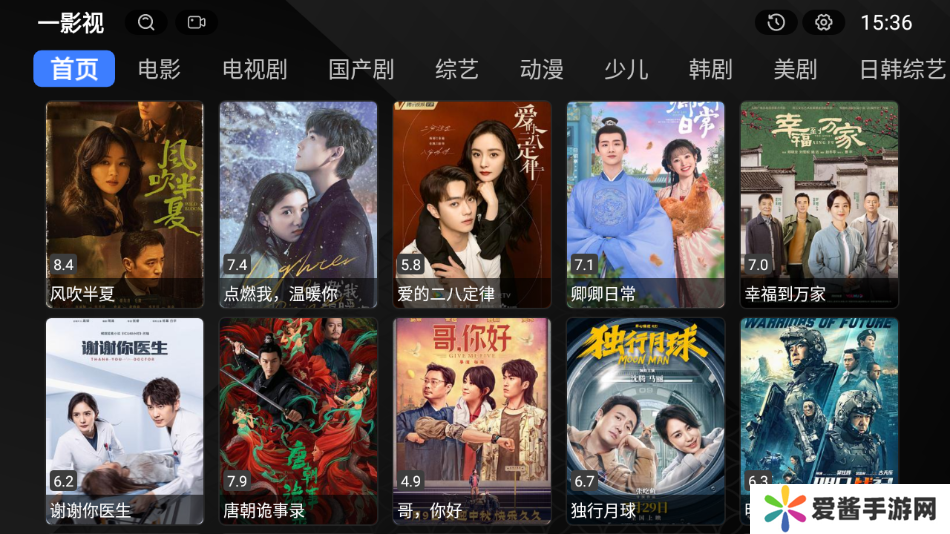Open the settings gear
Viewport: 950px width, 534px height.
(824, 22)
